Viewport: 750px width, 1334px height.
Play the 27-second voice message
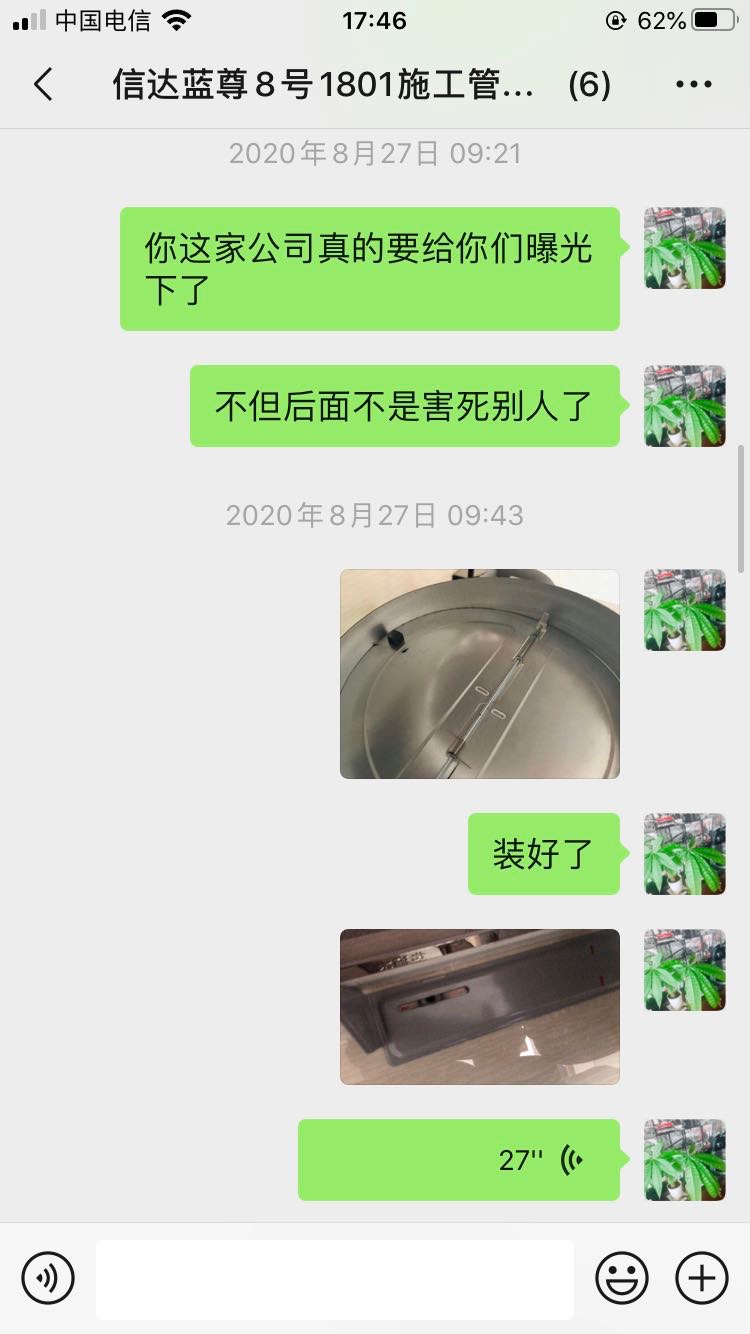(x=459, y=1160)
